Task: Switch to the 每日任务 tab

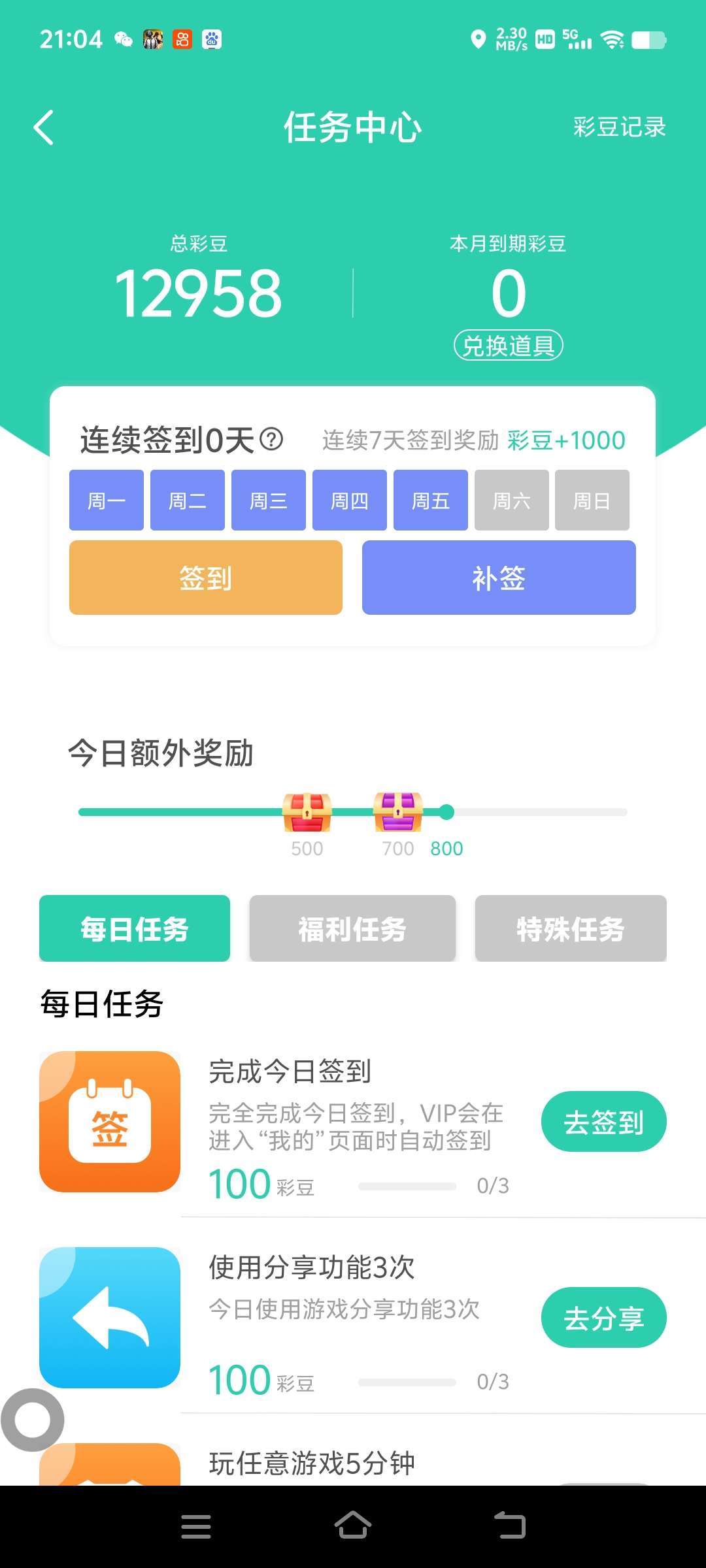Action: 135,928
